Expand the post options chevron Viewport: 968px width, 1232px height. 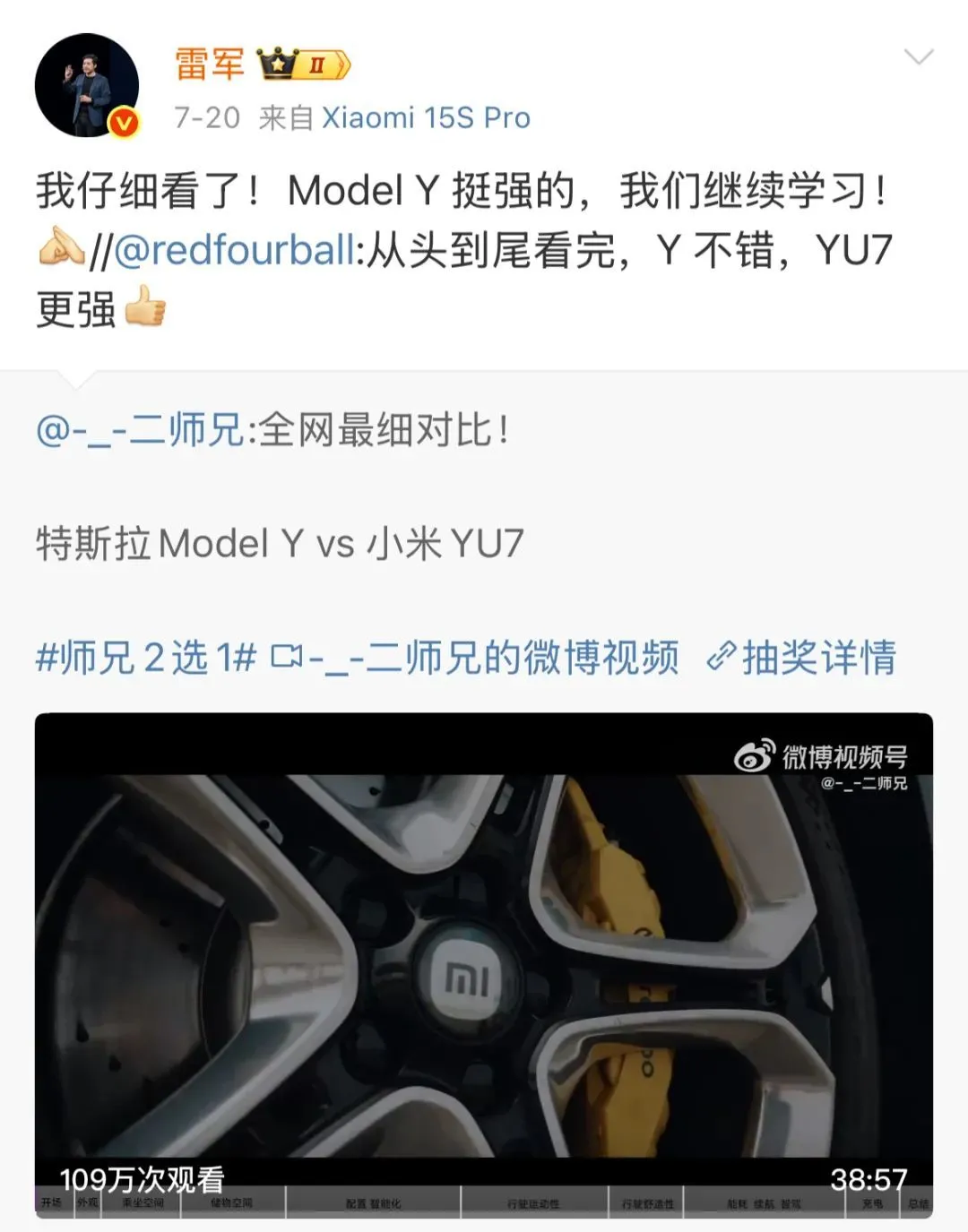919,58
